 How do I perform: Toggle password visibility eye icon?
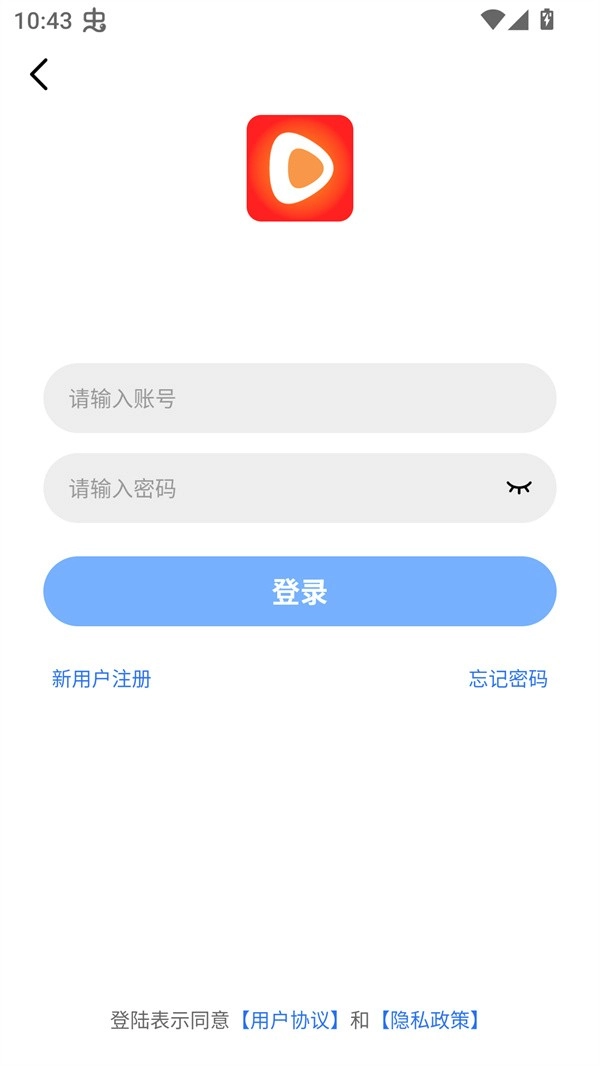[518, 488]
